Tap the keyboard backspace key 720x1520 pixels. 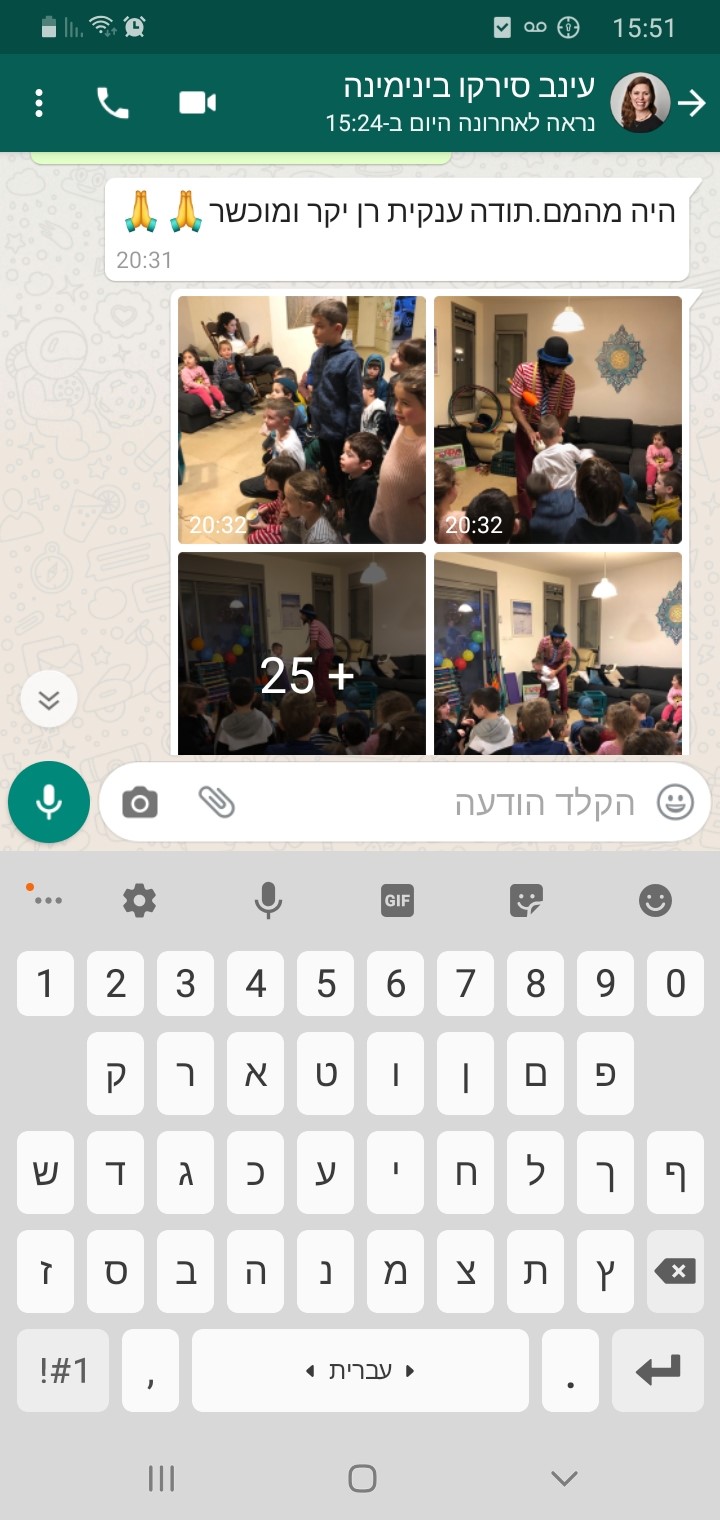[x=675, y=1271]
